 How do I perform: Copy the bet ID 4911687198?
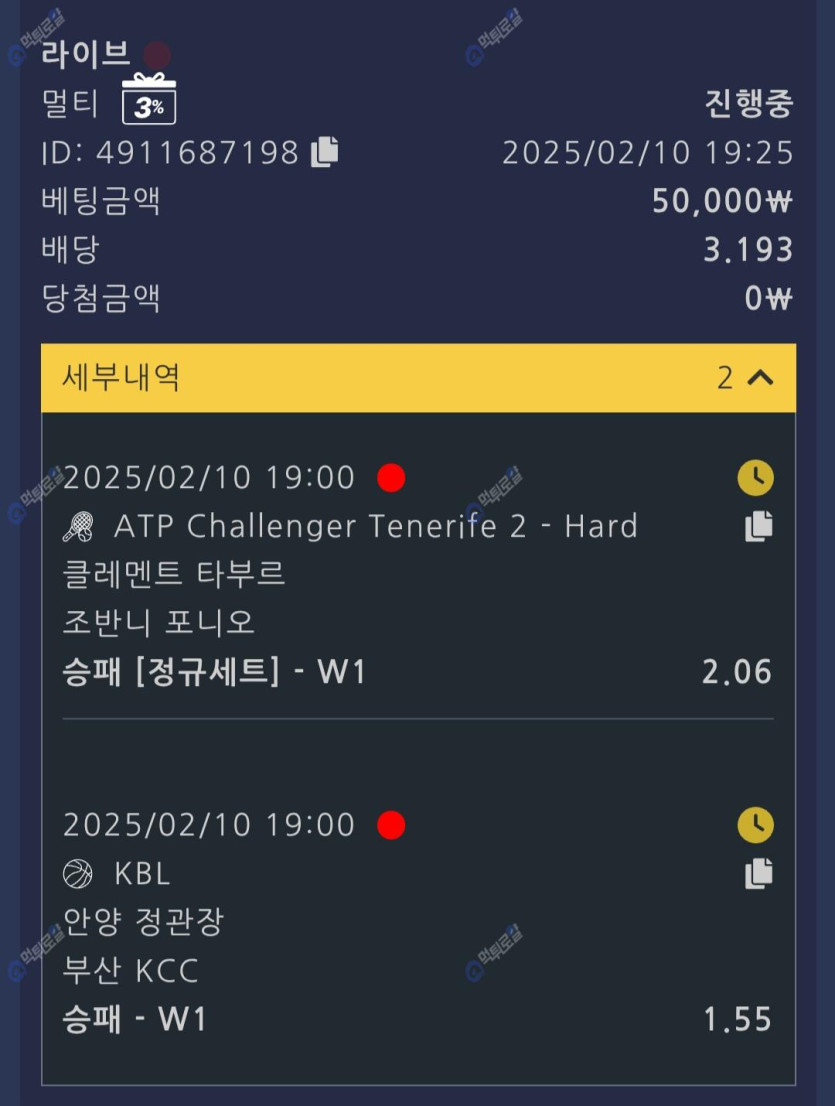click(324, 152)
